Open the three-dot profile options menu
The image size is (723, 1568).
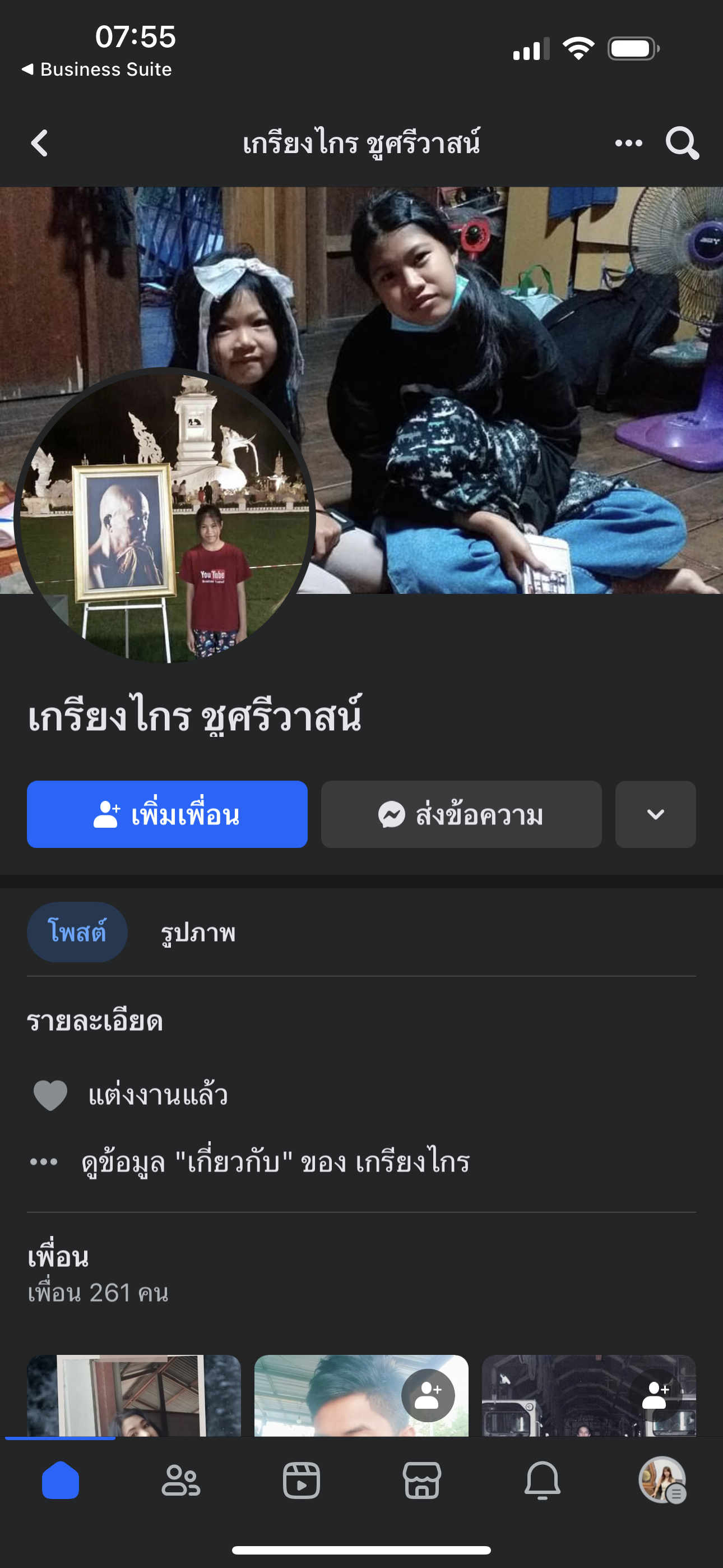coord(628,143)
